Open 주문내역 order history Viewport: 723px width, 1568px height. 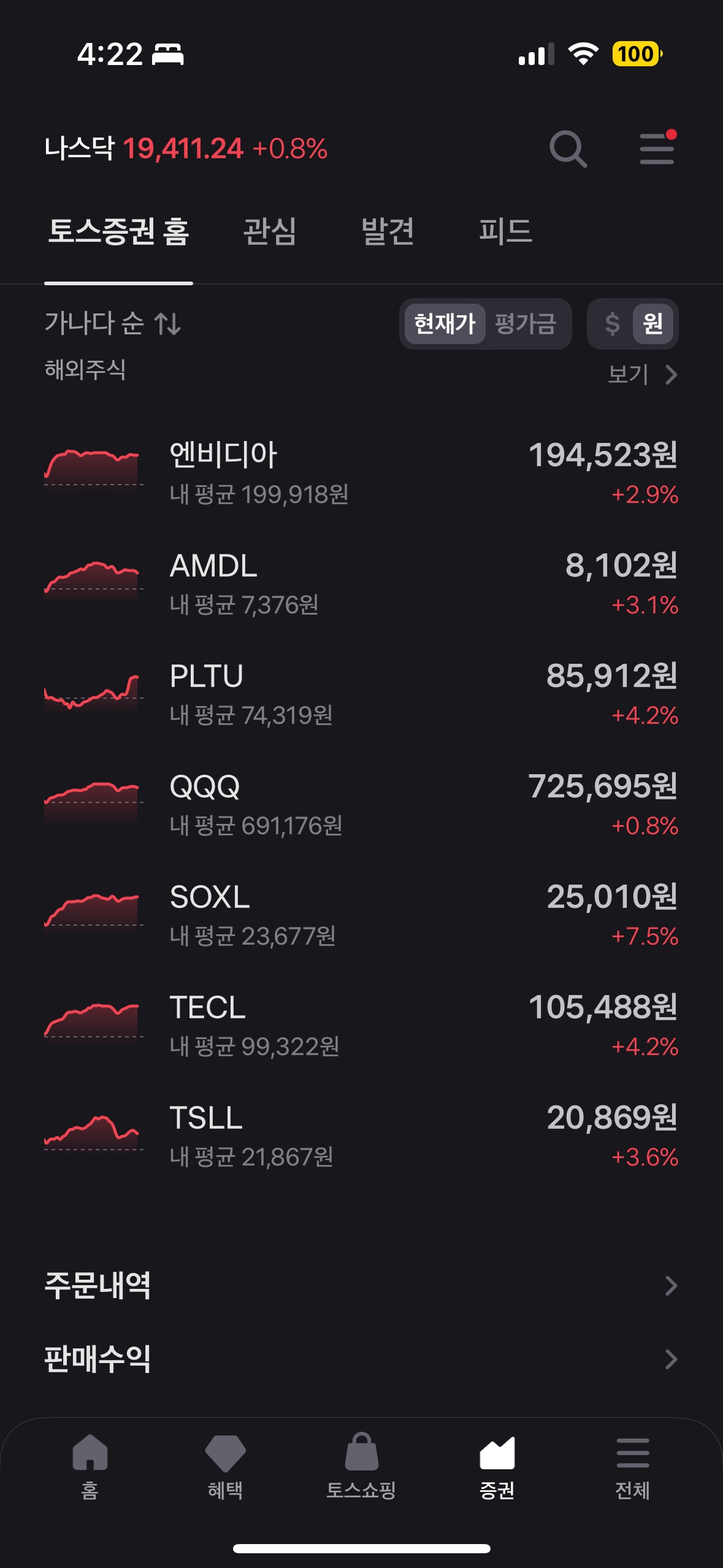click(x=361, y=1285)
